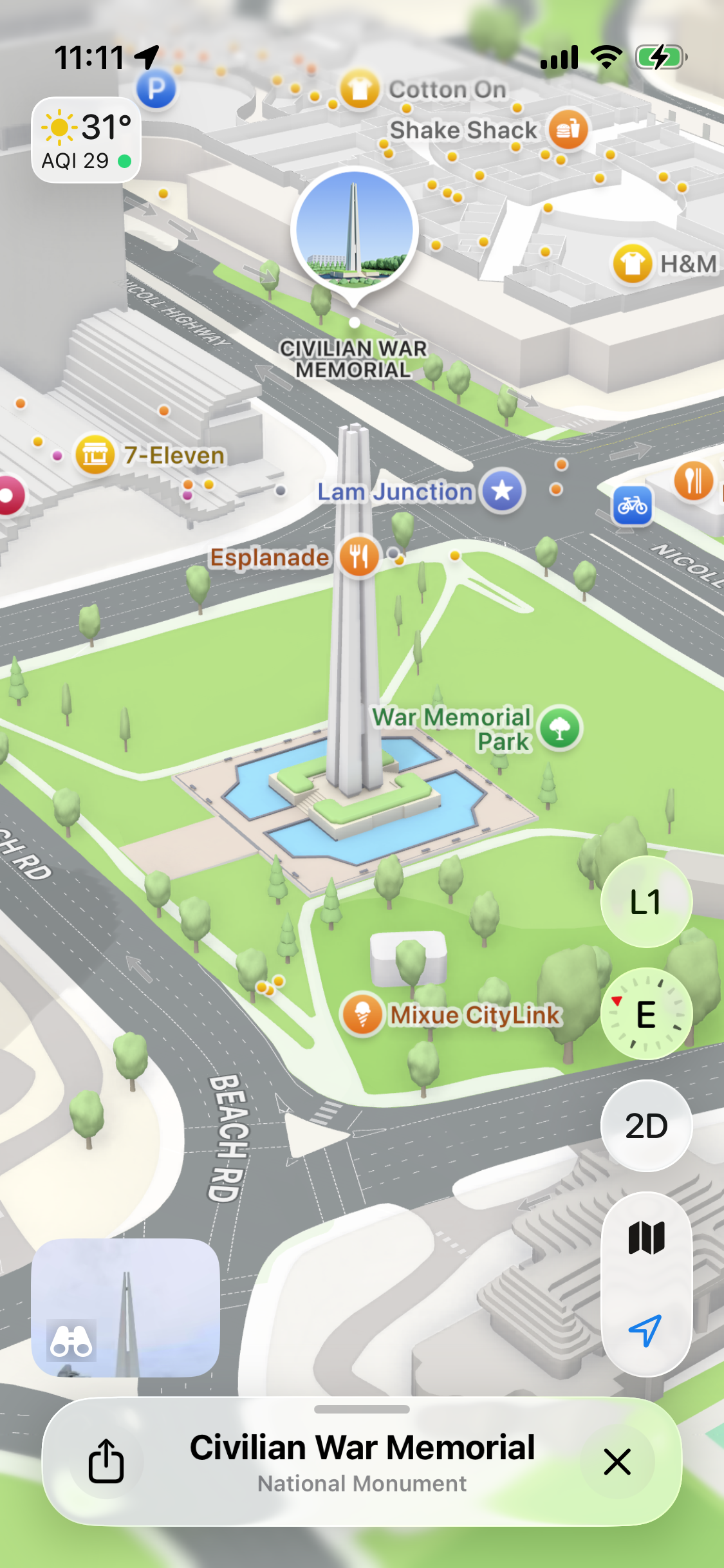The width and height of the screenshot is (724, 1568).
Task: Tap the bicycle sharing station pin
Action: pyautogui.click(x=633, y=505)
